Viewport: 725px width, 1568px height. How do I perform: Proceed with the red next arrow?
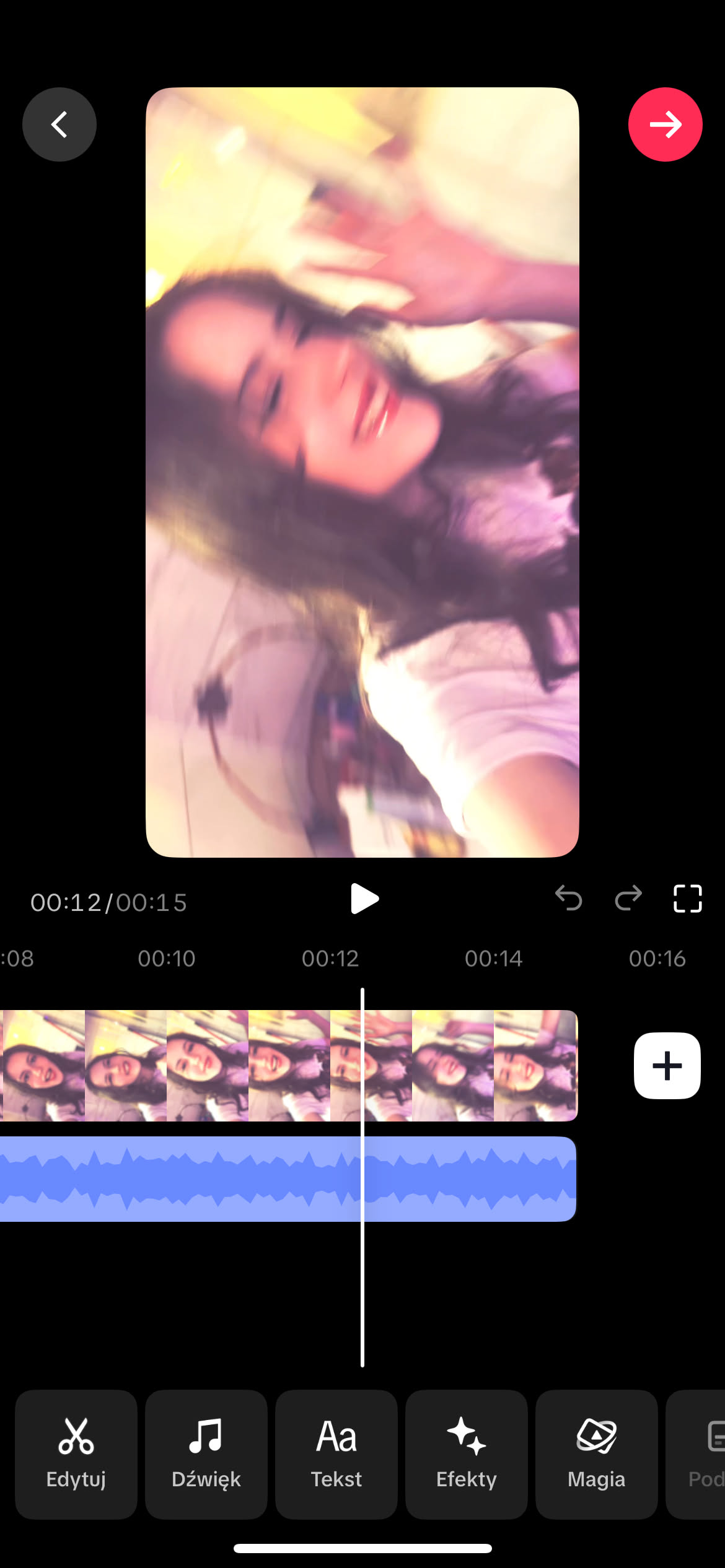665,124
